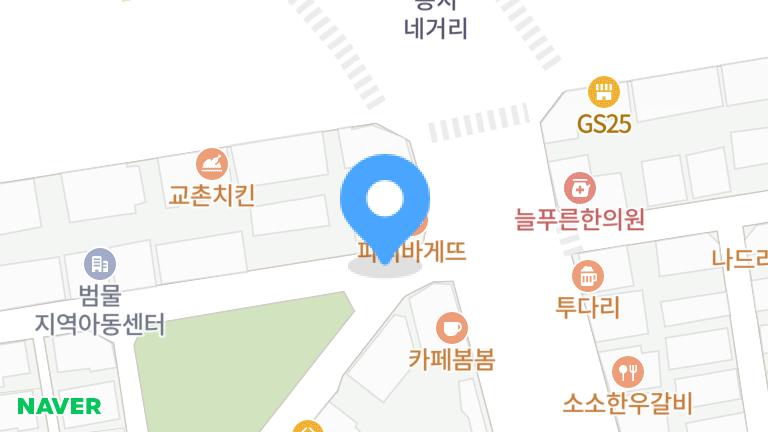This screenshot has width=768, height=432.
Task: Open the 교촌치킨 restaurant marker
Action: click(x=212, y=163)
